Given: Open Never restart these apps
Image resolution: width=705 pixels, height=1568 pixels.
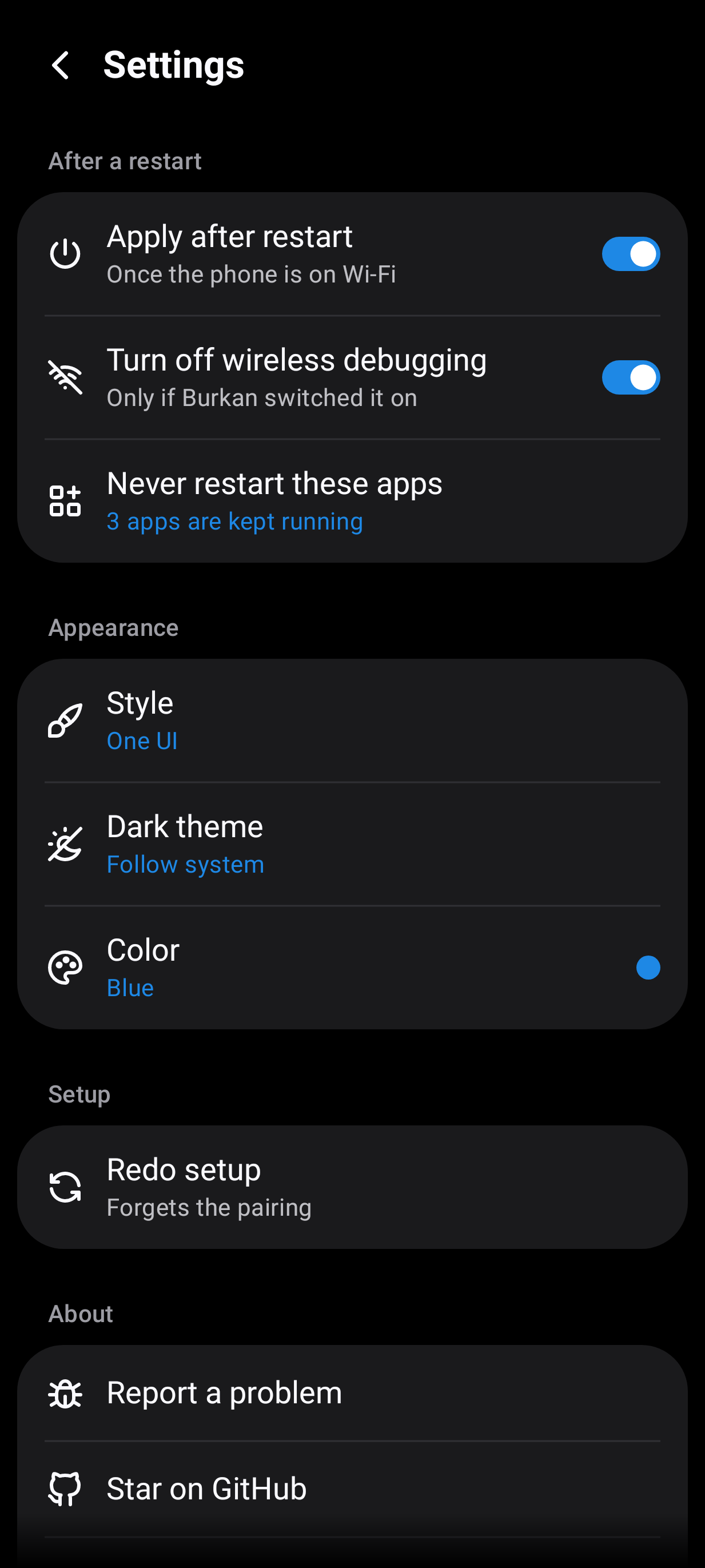Looking at the screenshot, I should pos(352,501).
